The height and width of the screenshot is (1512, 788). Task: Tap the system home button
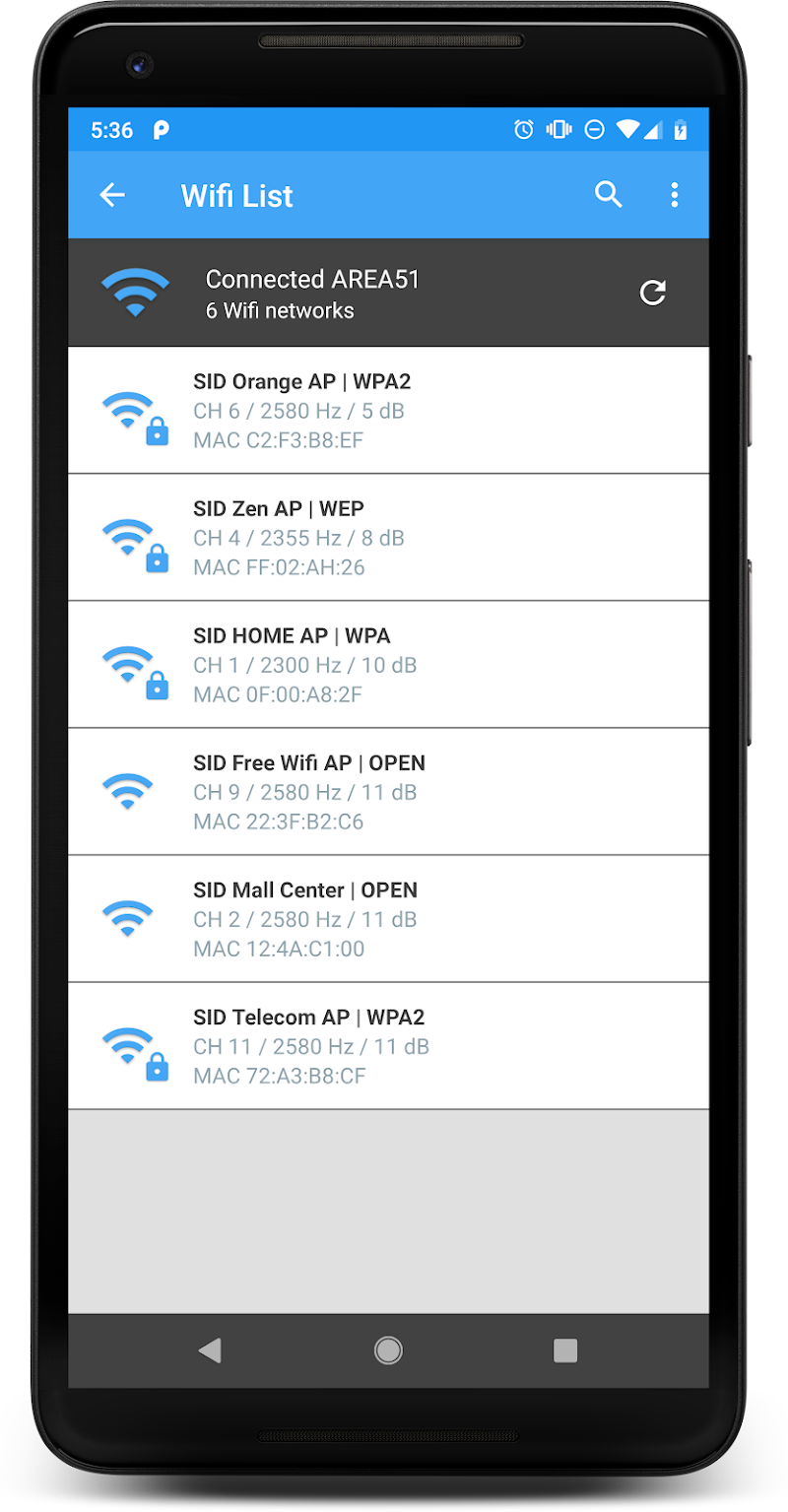coord(388,1349)
